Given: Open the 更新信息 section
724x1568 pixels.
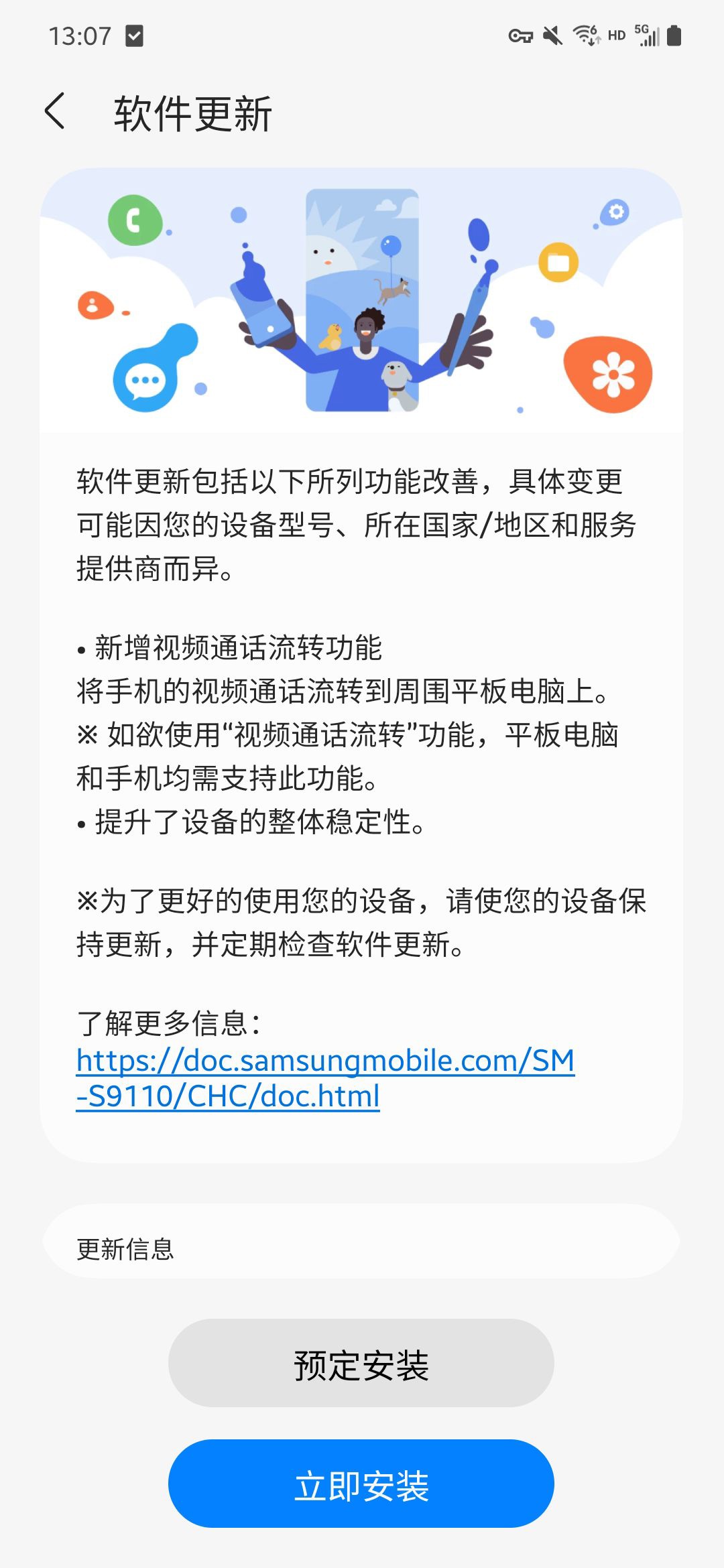Looking at the screenshot, I should (361, 1249).
